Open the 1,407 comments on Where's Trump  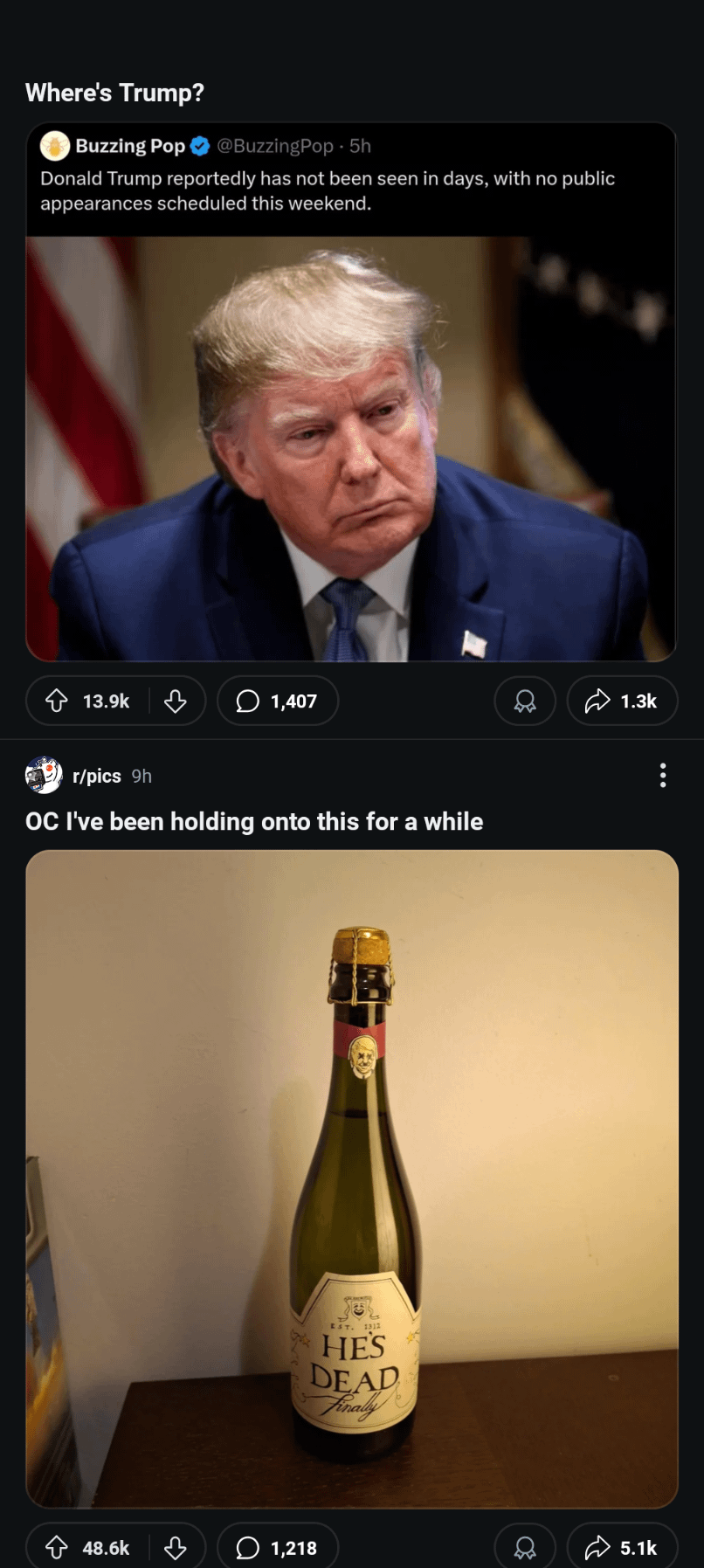tap(278, 701)
